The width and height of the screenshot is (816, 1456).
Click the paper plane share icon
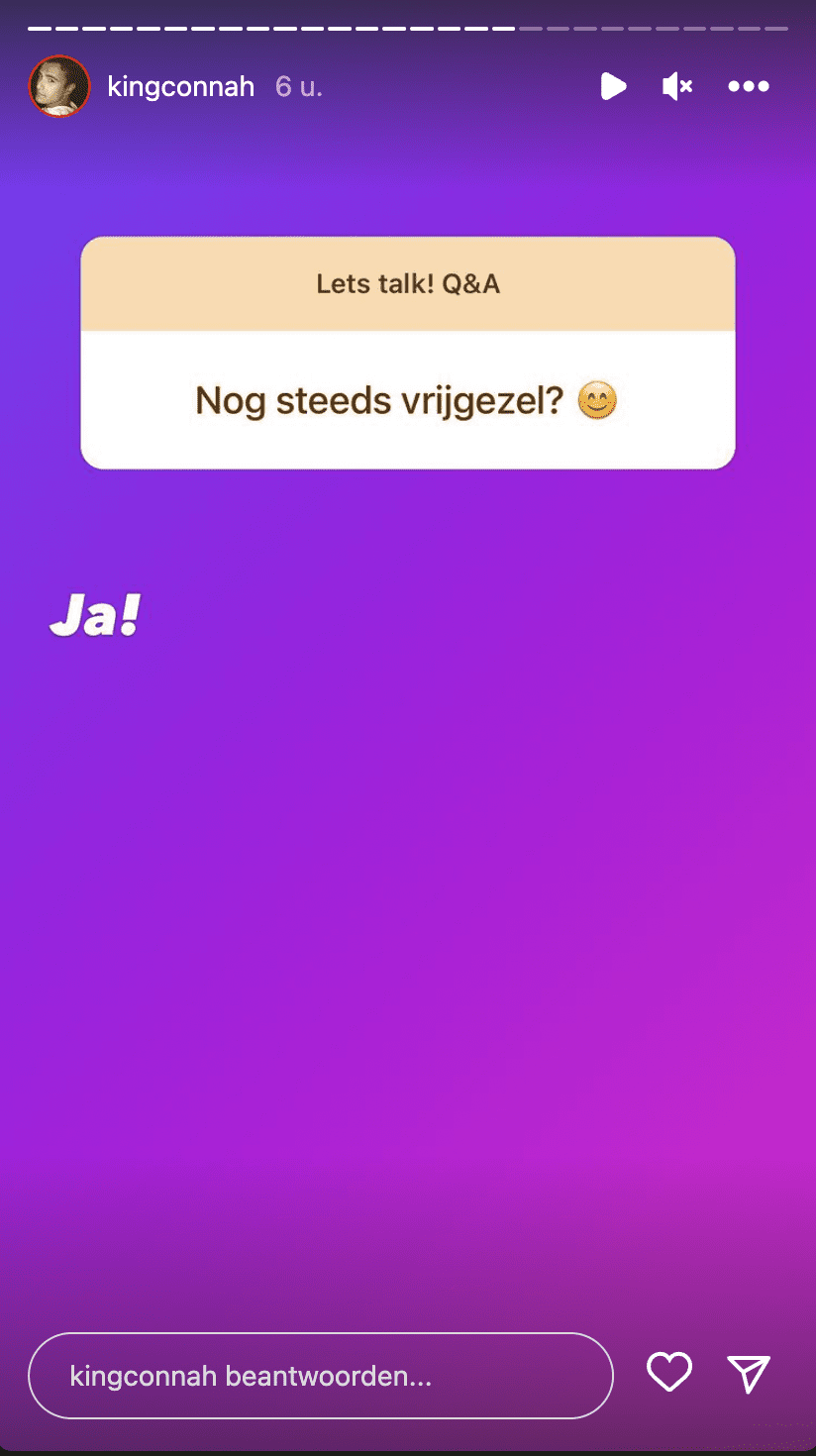tap(748, 1375)
